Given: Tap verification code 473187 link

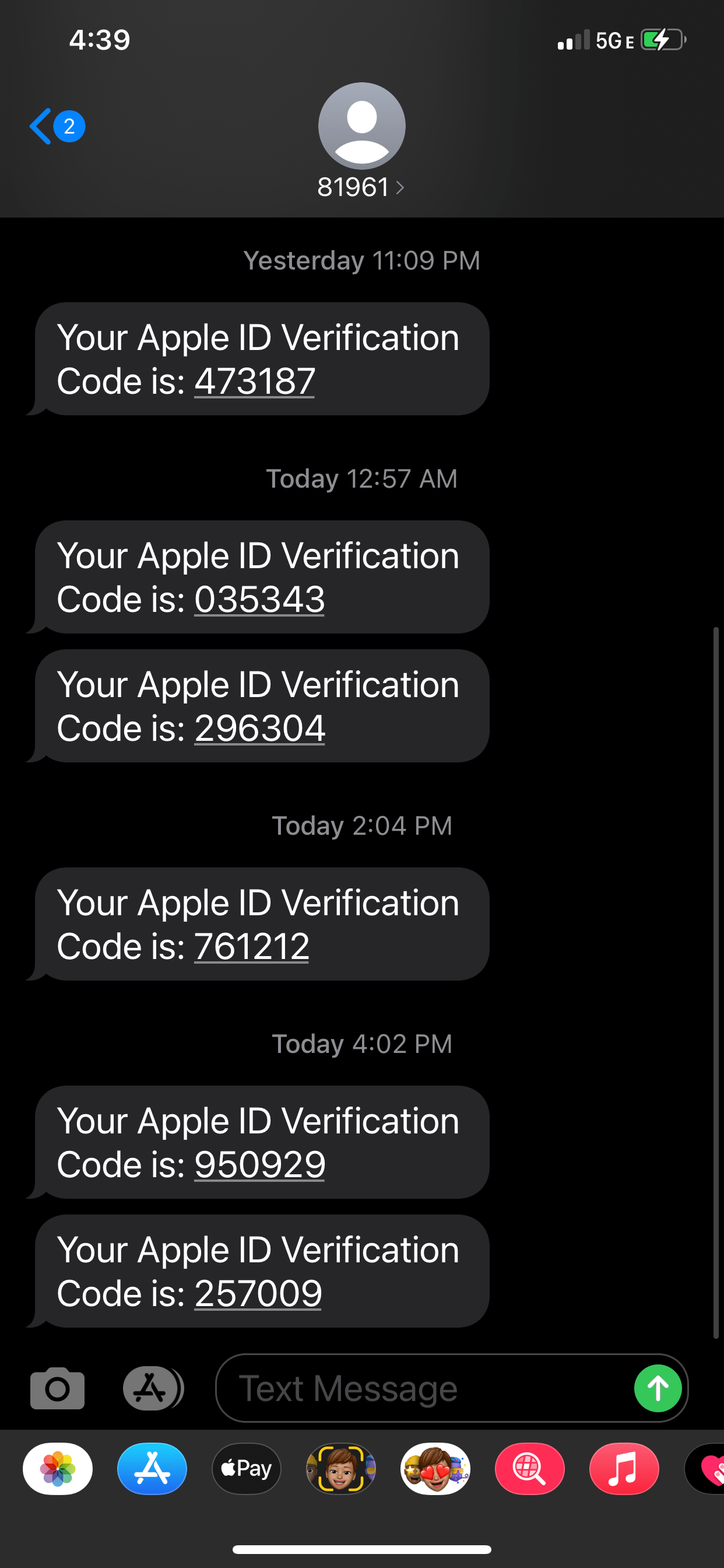Looking at the screenshot, I should (254, 381).
